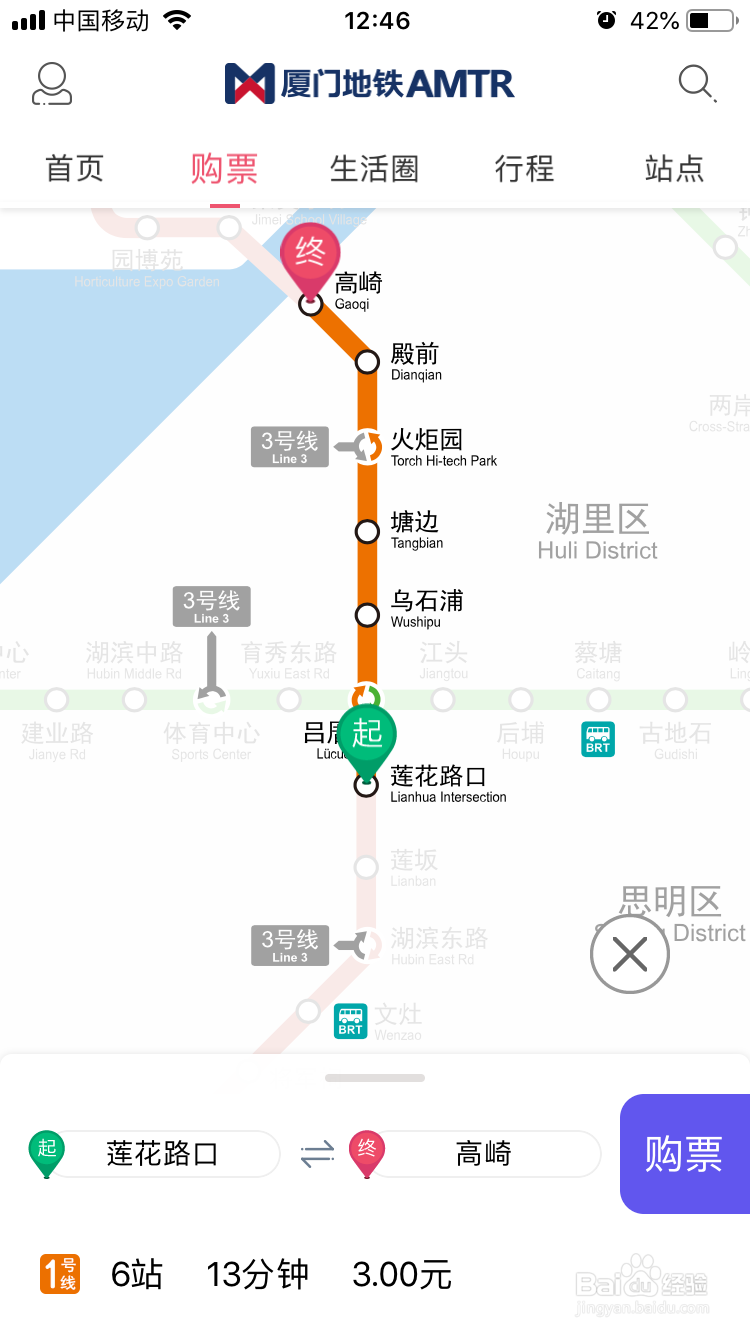Select 高崎 station circle on the map
Viewport: 750px width, 1334px height.
pos(311,305)
